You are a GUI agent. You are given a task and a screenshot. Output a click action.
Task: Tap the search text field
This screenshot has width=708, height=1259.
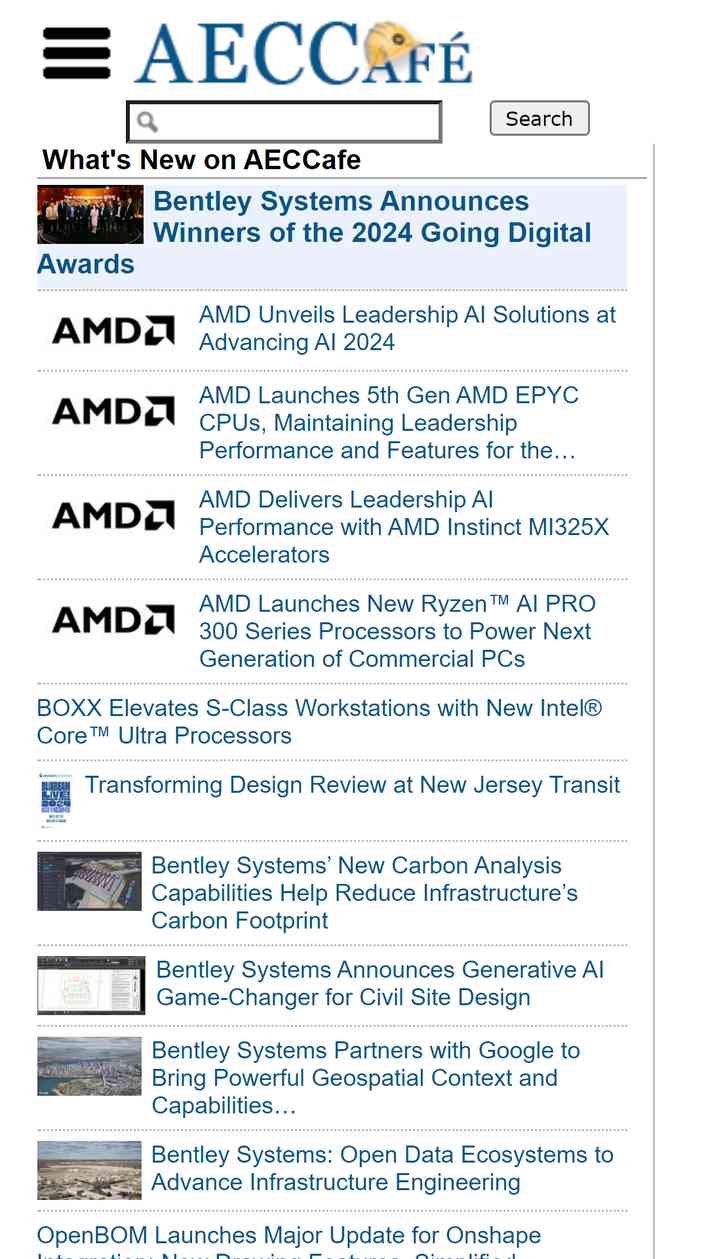coord(284,122)
